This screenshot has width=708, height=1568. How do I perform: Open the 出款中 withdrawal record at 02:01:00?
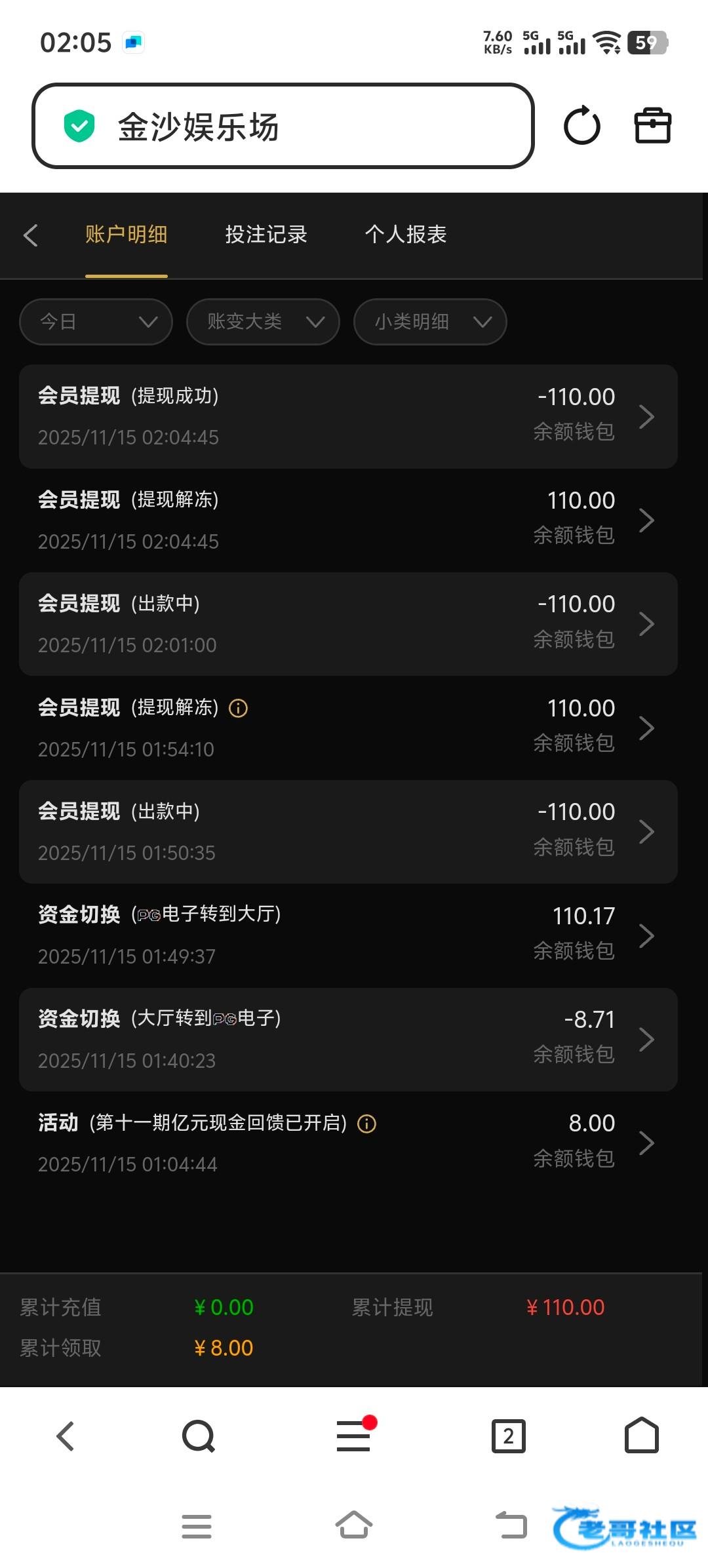click(348, 624)
